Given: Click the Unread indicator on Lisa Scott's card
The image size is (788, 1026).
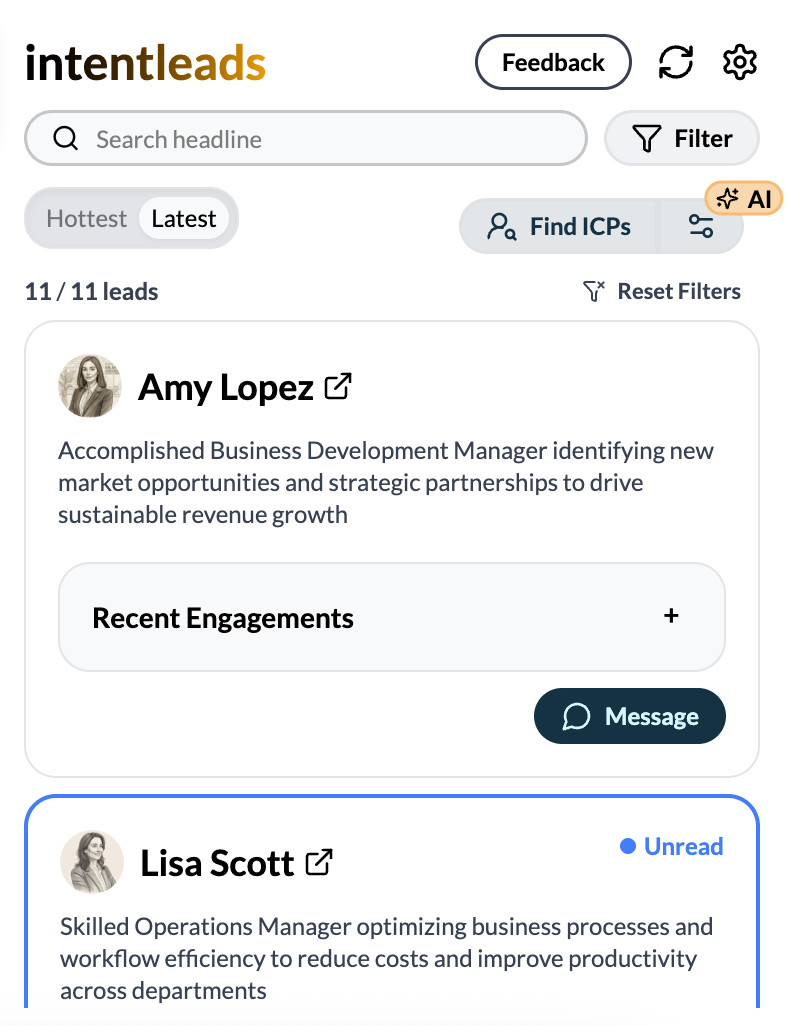Looking at the screenshot, I should [671, 846].
